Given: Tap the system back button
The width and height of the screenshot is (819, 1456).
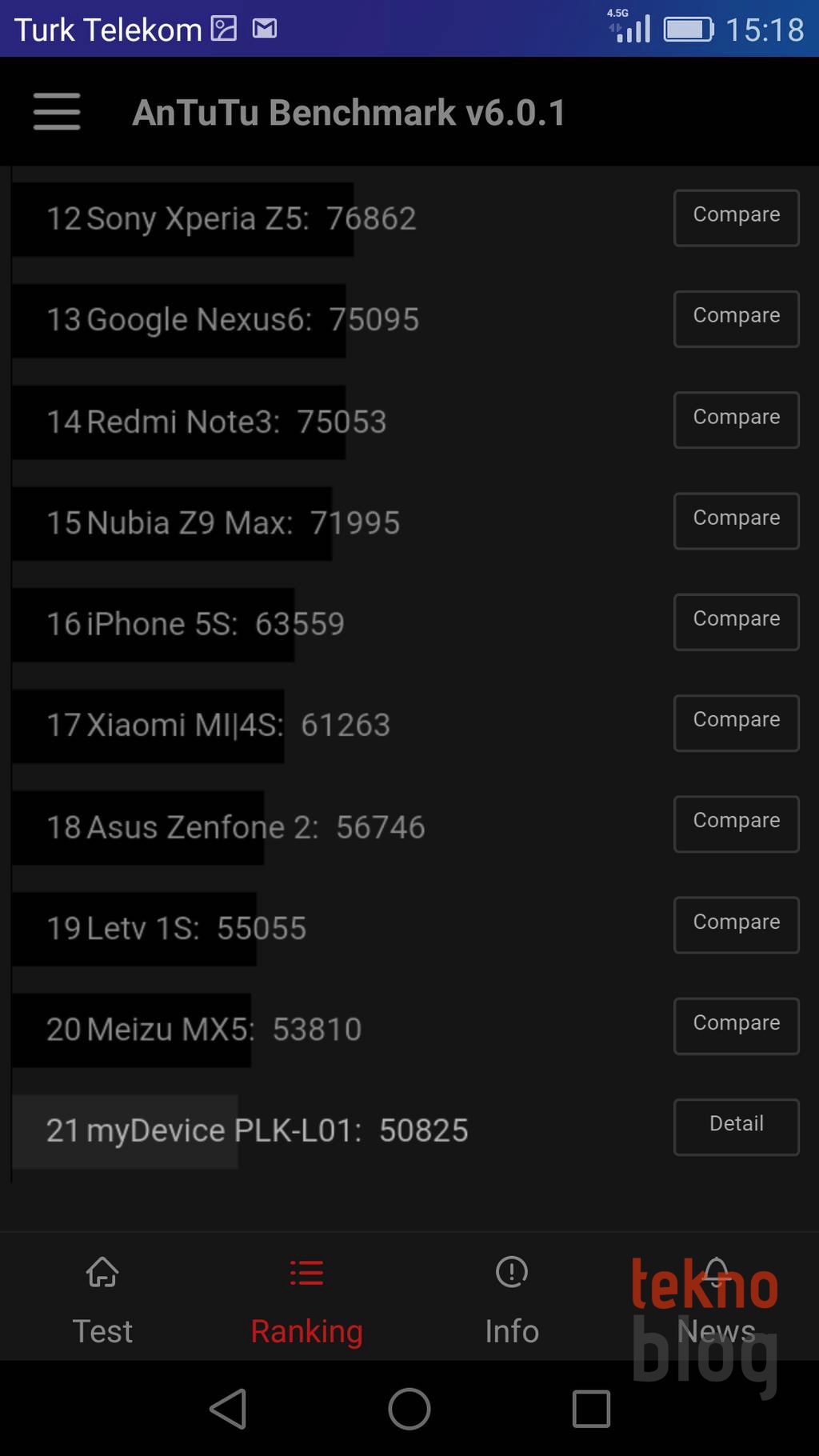Looking at the screenshot, I should tap(228, 1408).
